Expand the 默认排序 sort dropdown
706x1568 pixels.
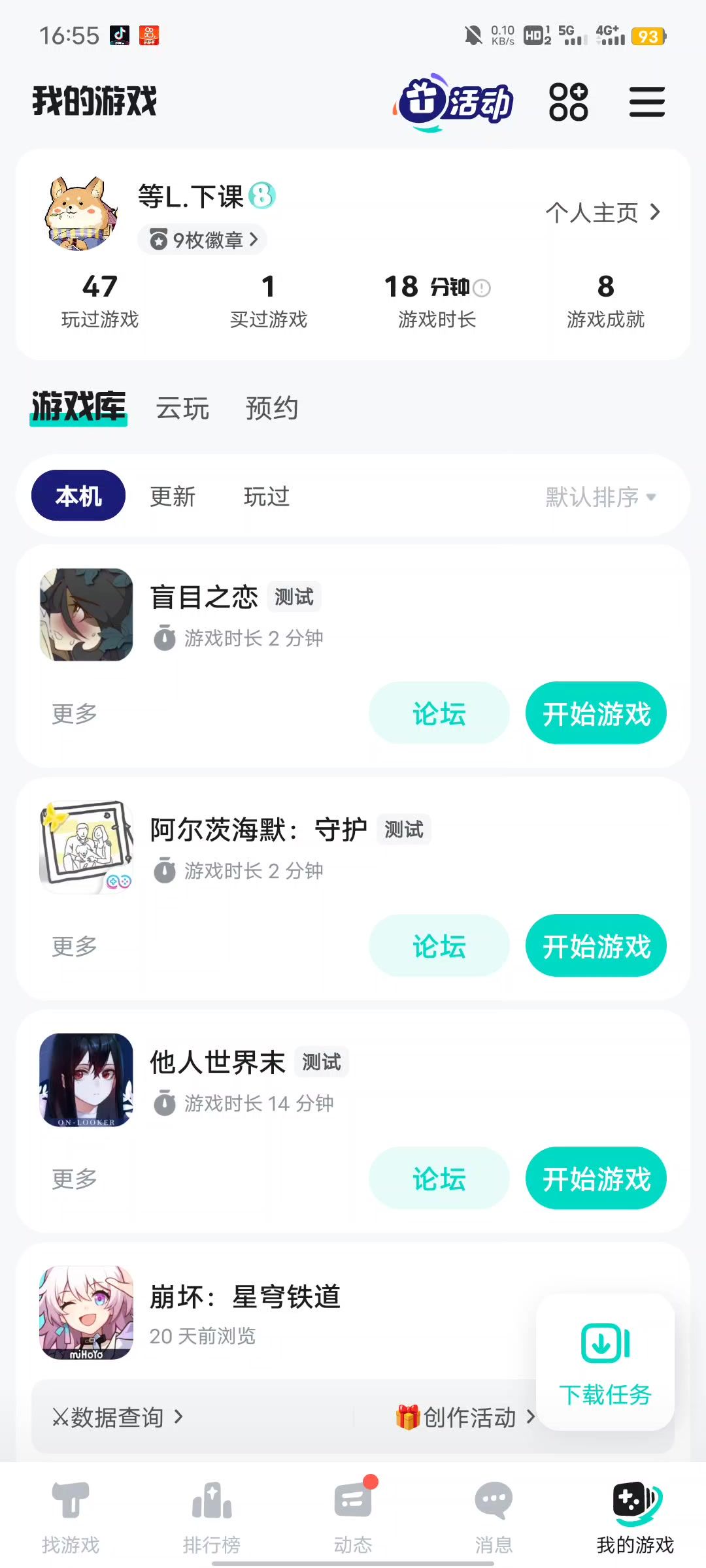tap(600, 497)
